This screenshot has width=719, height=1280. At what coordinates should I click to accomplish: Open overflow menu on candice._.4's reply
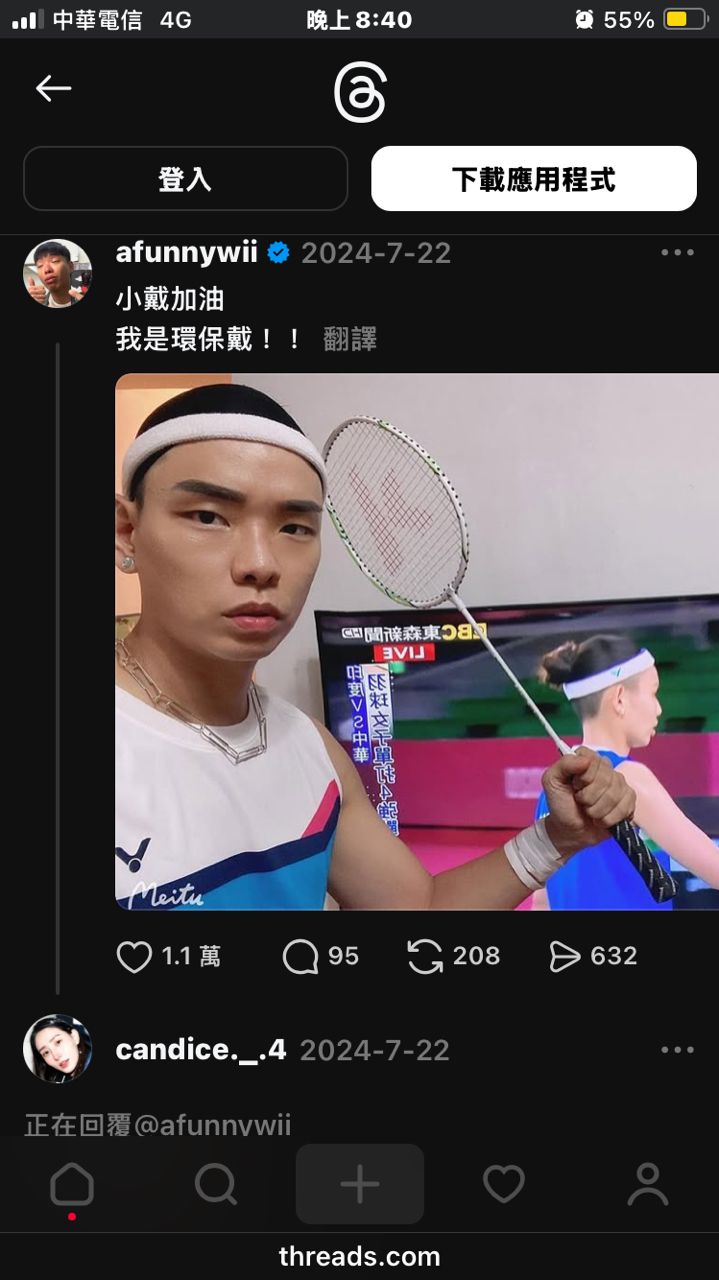click(677, 1050)
